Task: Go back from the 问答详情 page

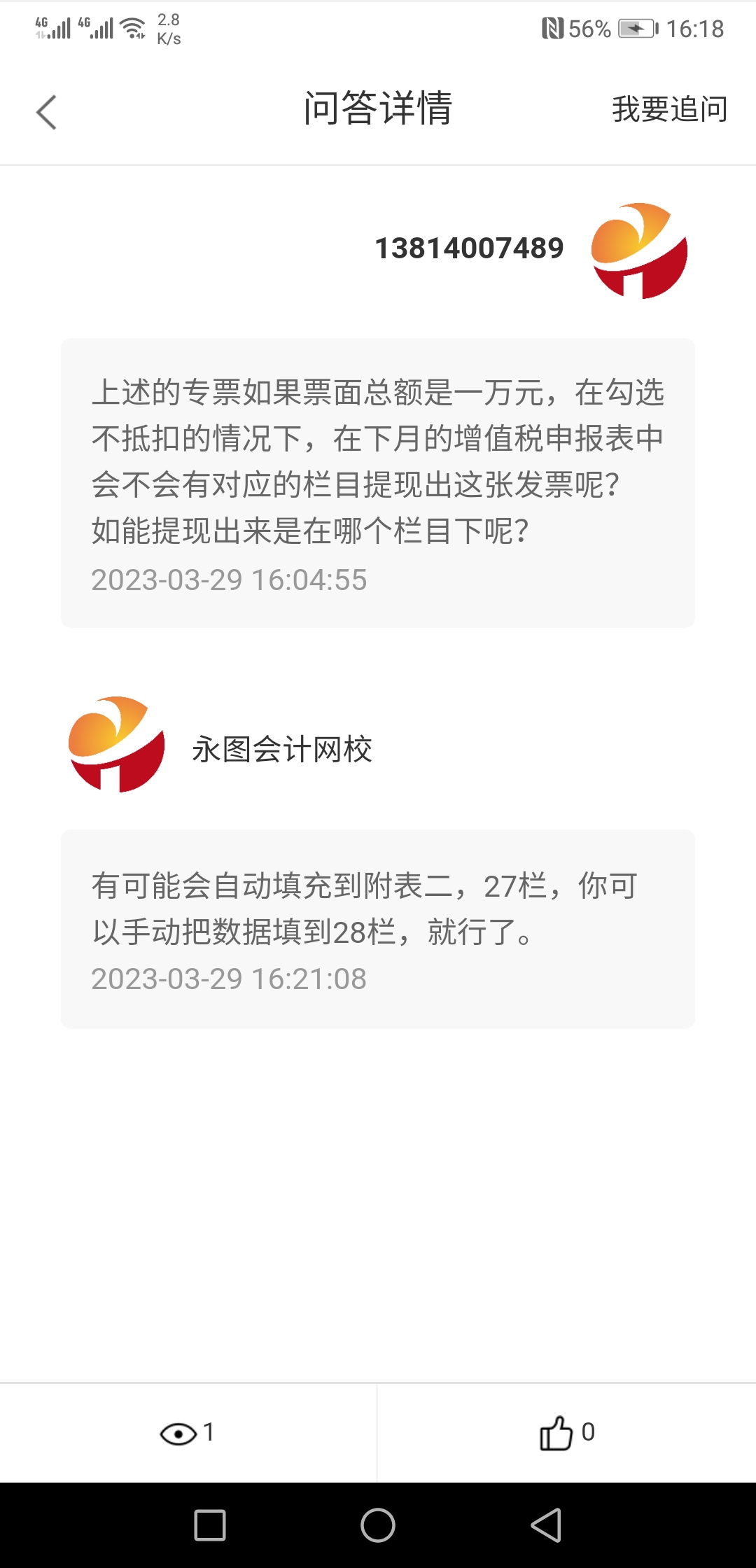Action: pos(46,112)
